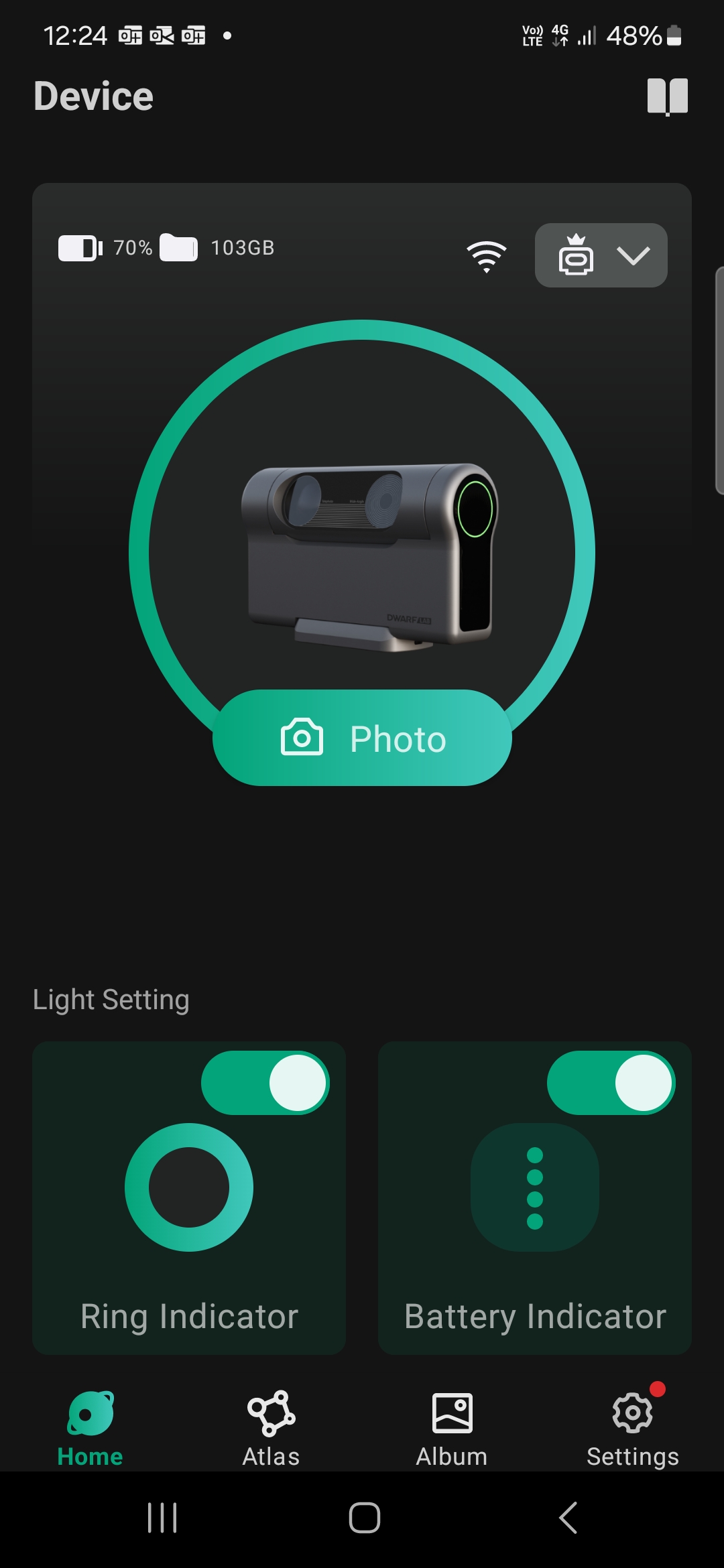Open the Settings tab
724x1568 pixels.
[632, 1427]
